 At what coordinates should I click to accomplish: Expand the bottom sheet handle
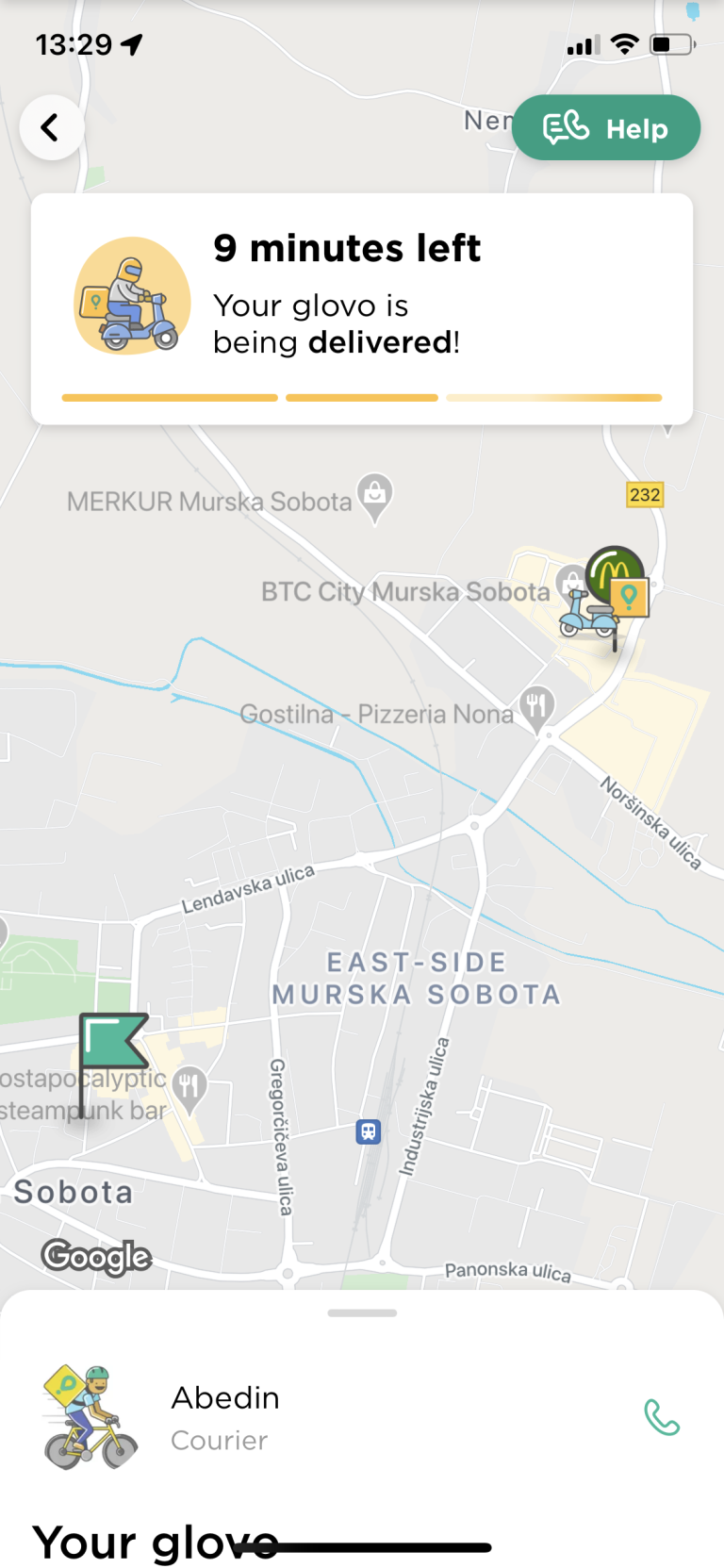tap(362, 1312)
